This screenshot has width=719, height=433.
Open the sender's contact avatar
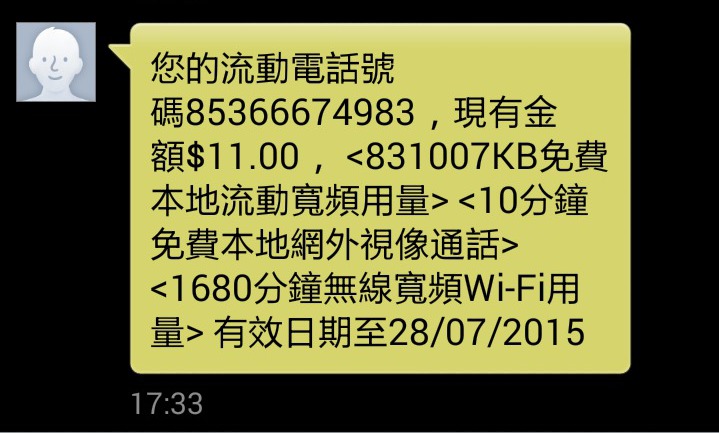coord(56,62)
